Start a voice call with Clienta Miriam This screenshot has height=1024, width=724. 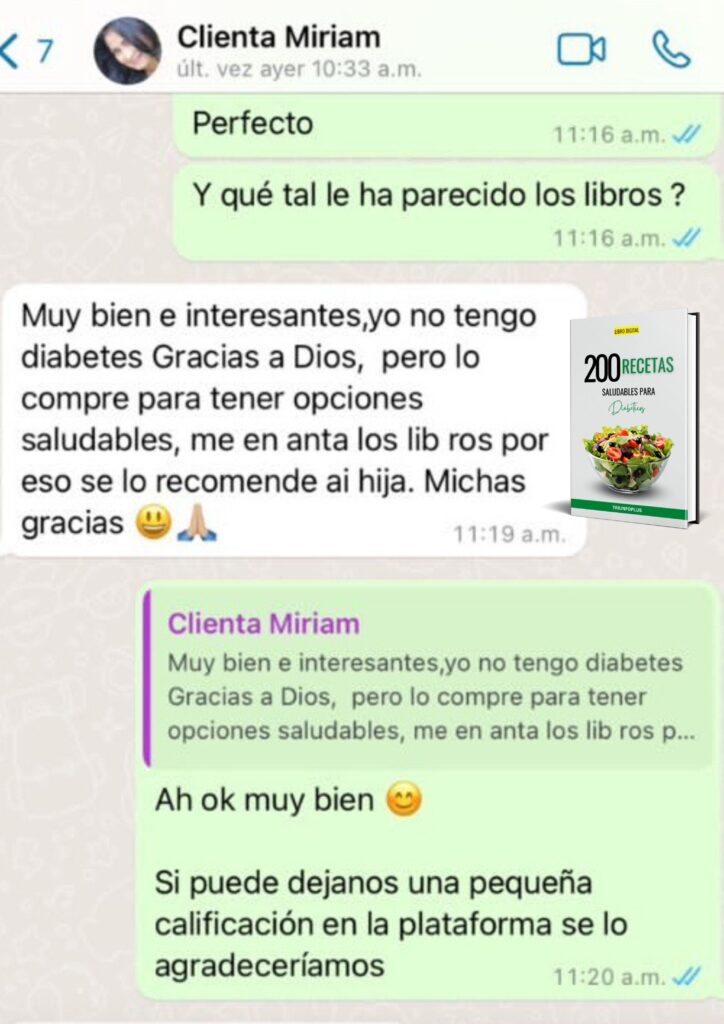click(x=670, y=49)
